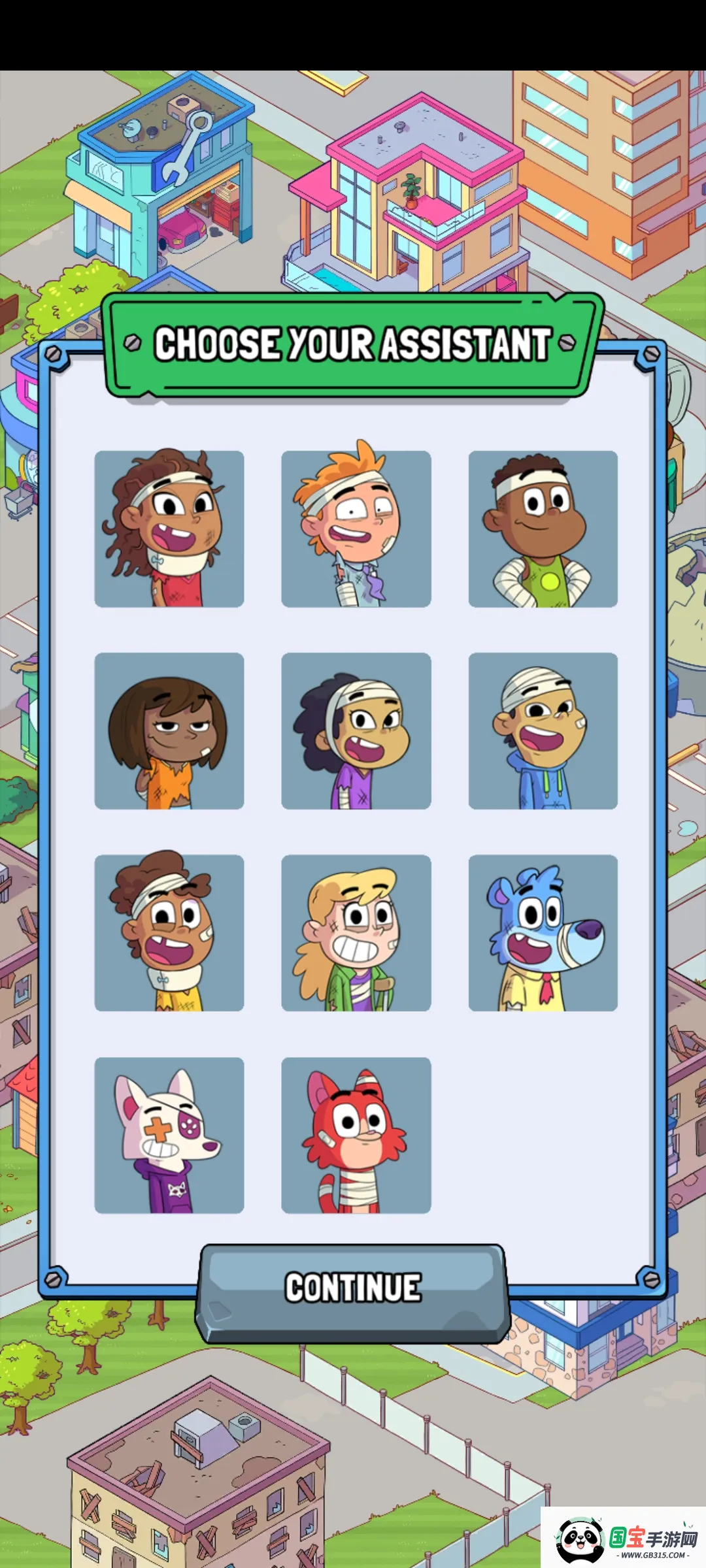Image resolution: width=706 pixels, height=1568 pixels.
Task: Tap the Continue button
Action: (353, 1288)
